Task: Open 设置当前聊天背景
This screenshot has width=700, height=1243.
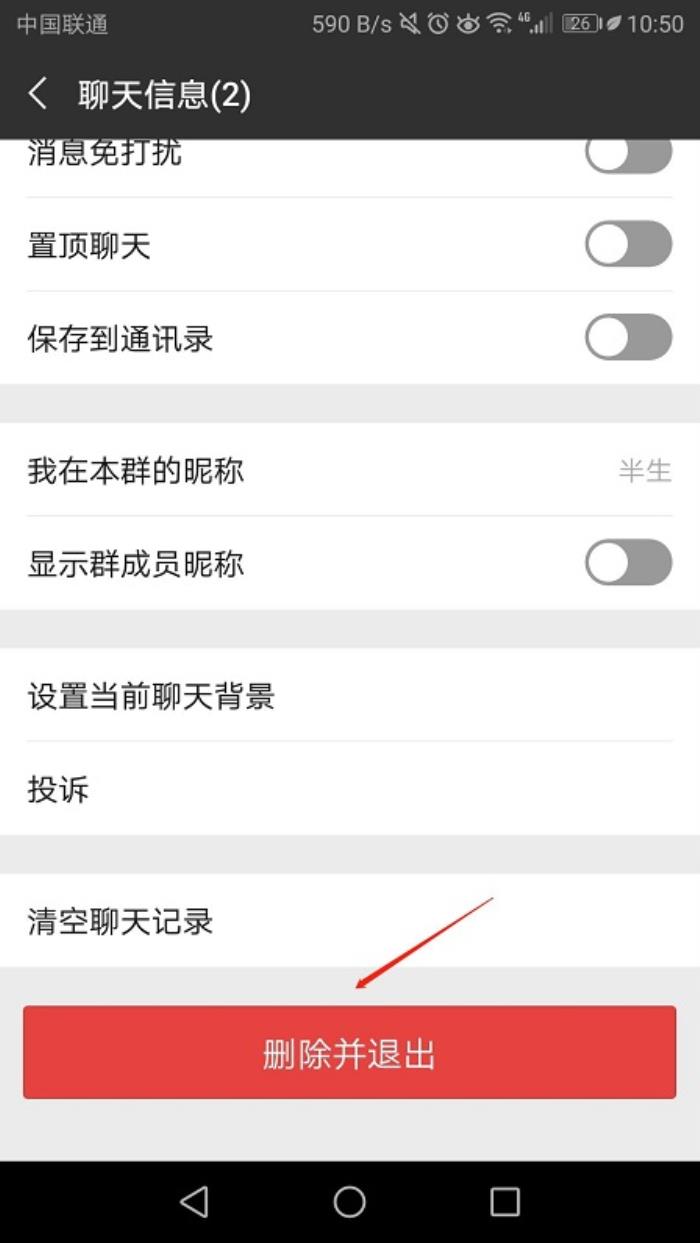Action: [x=350, y=696]
